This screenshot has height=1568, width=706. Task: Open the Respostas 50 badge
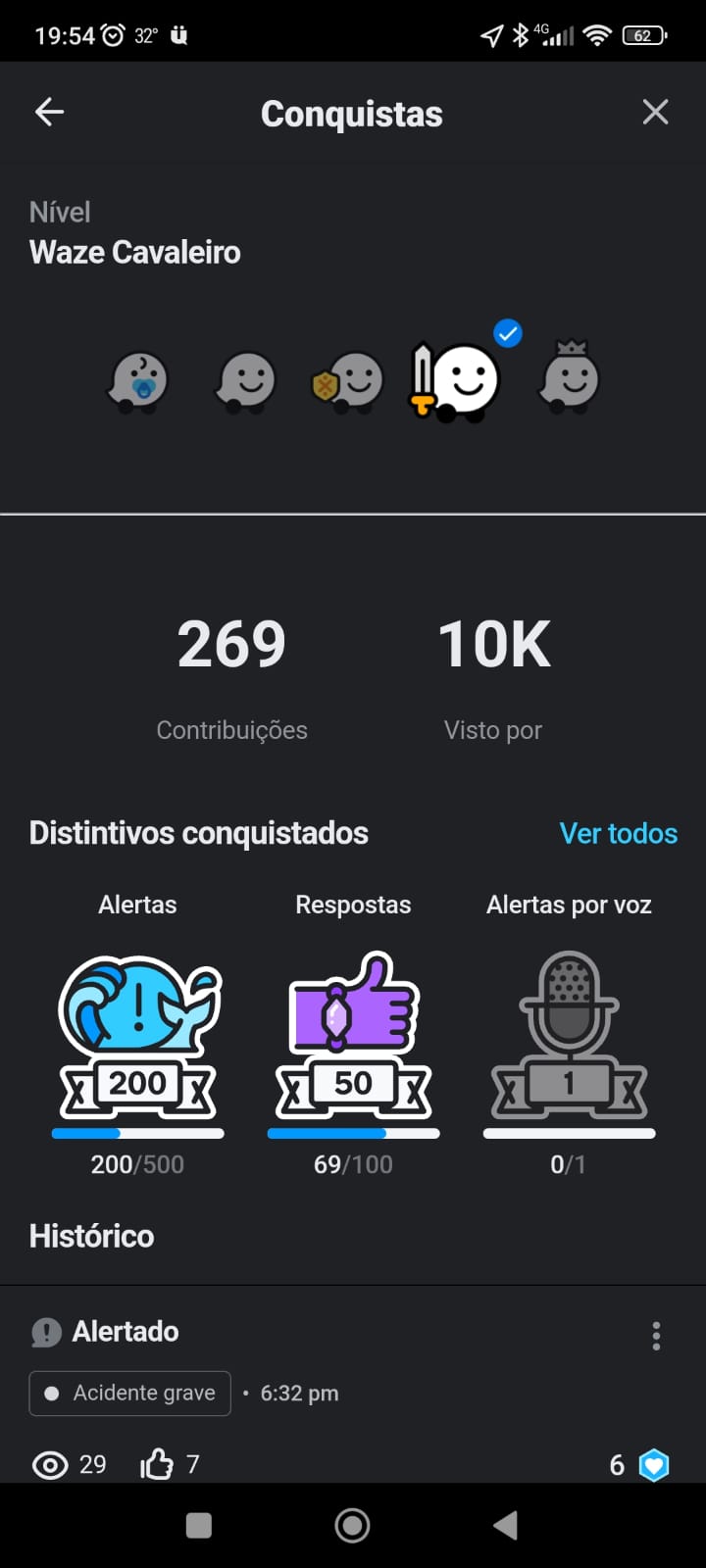pos(353,1036)
